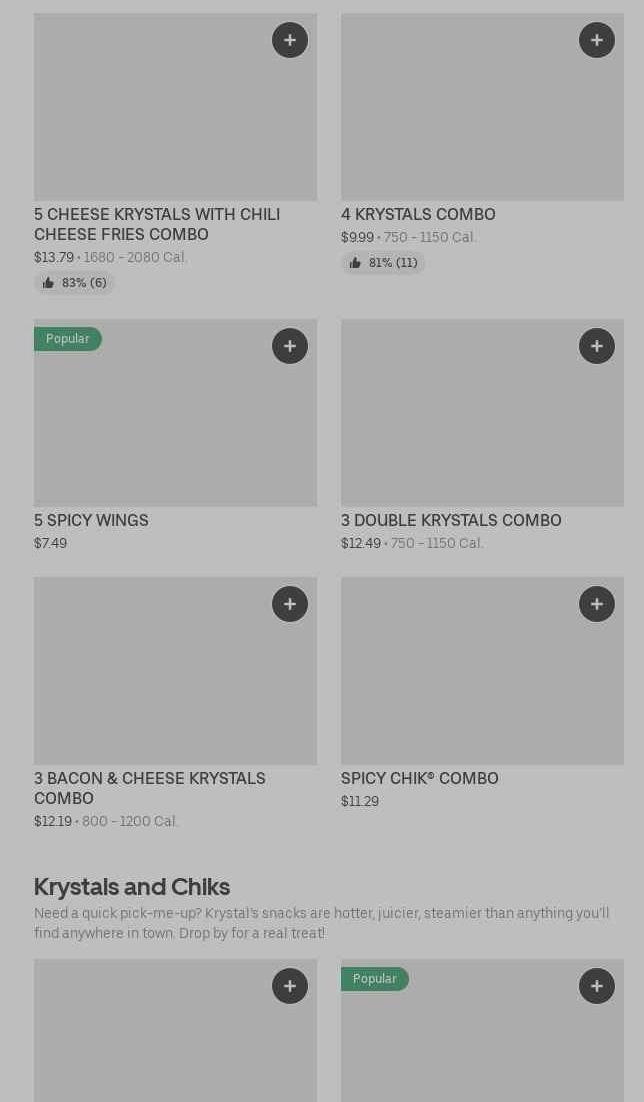Viewport: 644px width, 1102px height.
Task: Add 3 Double Krystals Combo to cart
Action: [597, 347]
